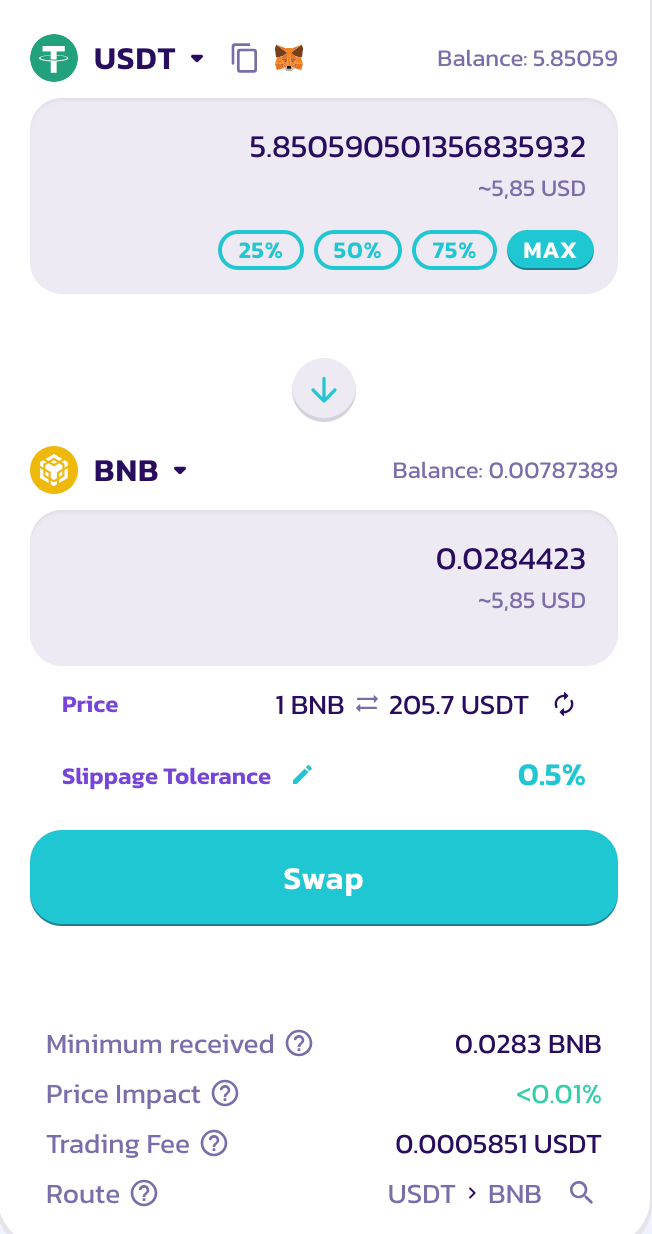Viewport: 652px width, 1234px height.
Task: Confirm the trade with the Swap button
Action: pos(324,878)
